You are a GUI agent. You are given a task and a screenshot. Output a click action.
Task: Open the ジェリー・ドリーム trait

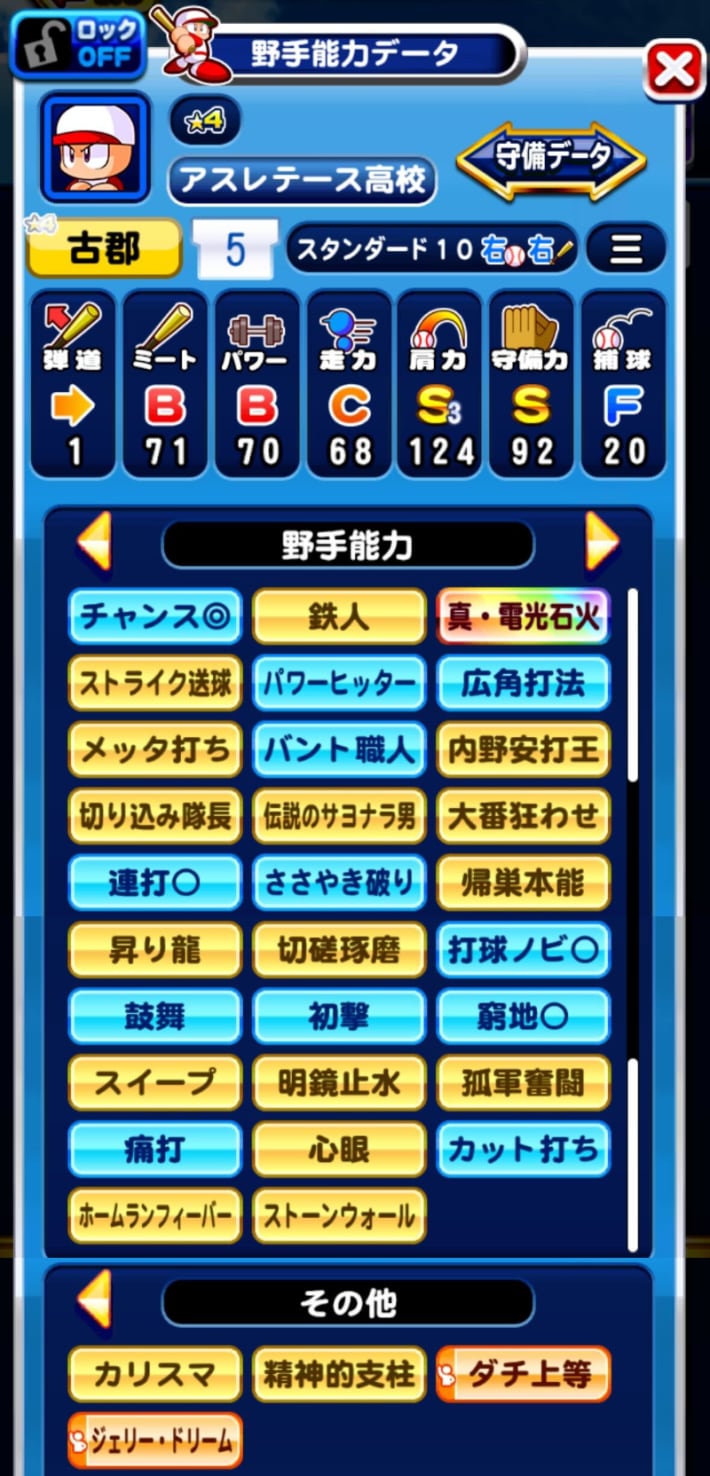(x=155, y=1440)
